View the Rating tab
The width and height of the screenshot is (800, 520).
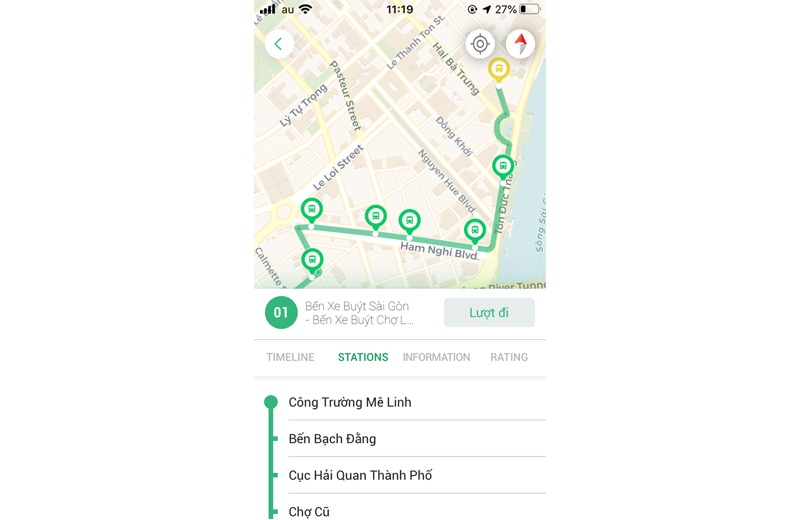click(509, 357)
